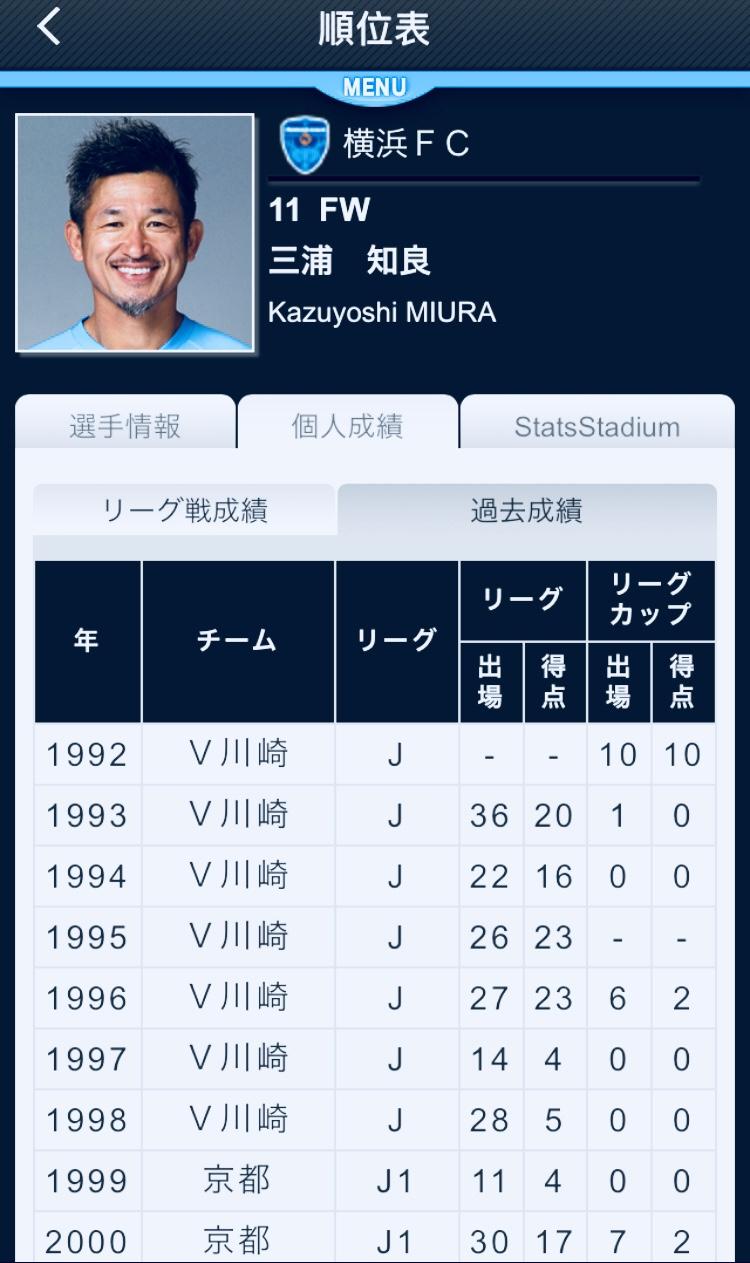Go back using the top arrow
Image resolution: width=750 pixels, height=1263 pixels.
pyautogui.click(x=48, y=28)
